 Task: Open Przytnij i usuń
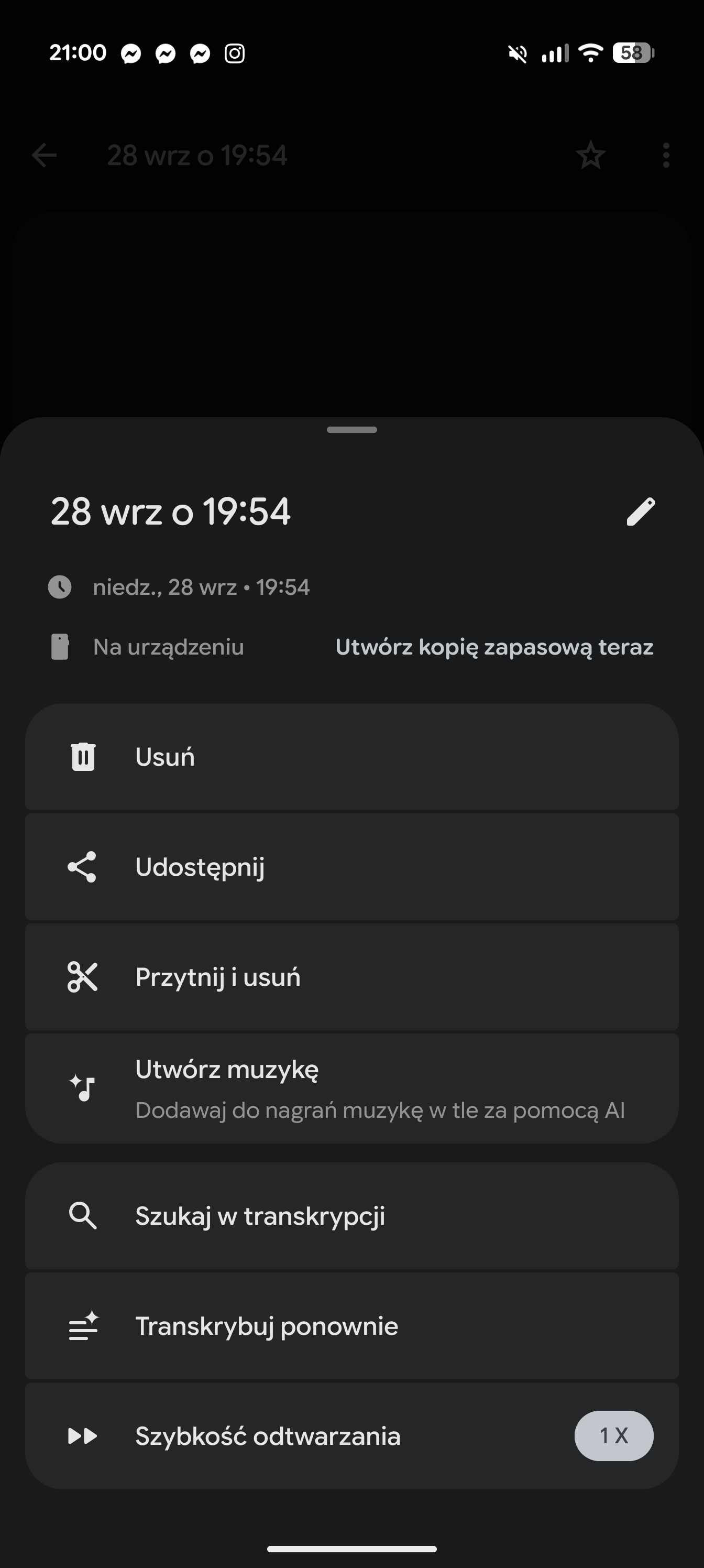coord(351,977)
